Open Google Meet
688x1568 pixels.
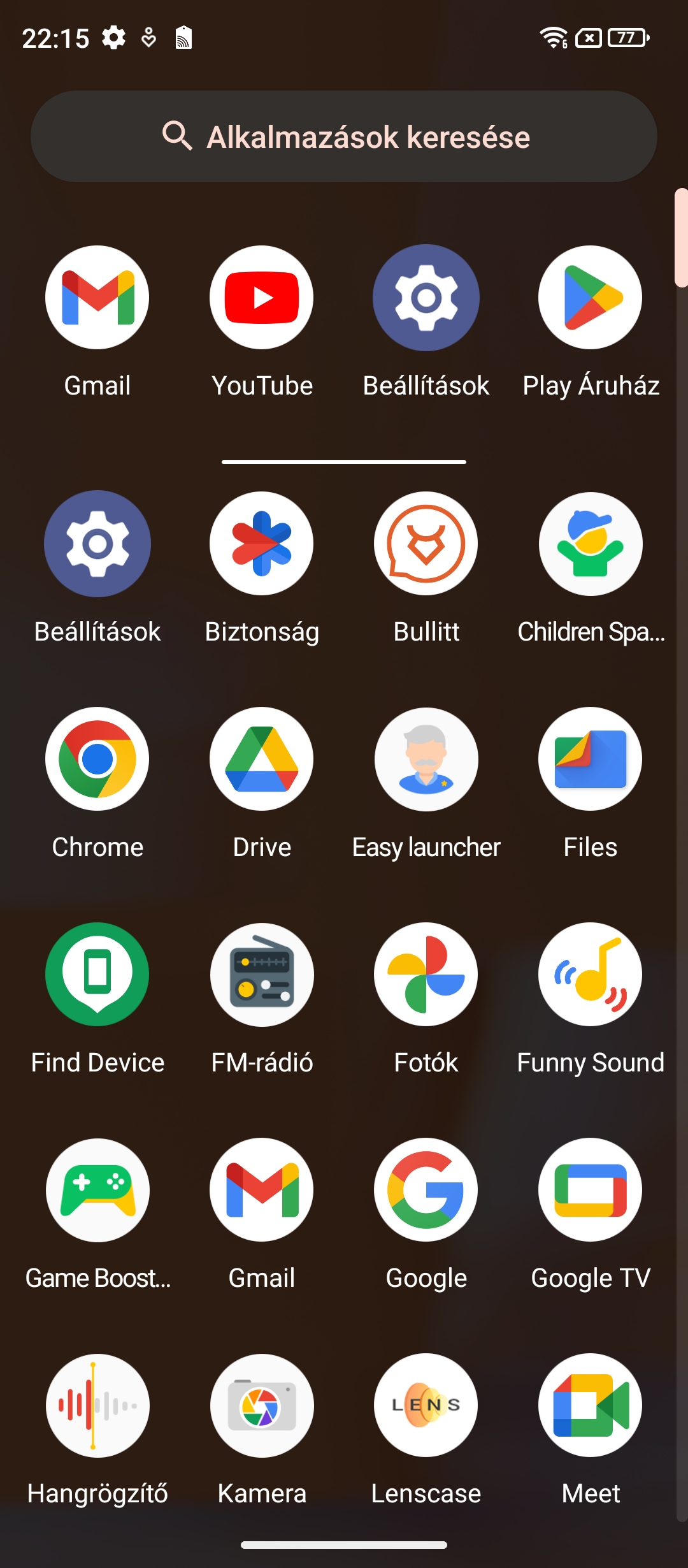tap(591, 1405)
